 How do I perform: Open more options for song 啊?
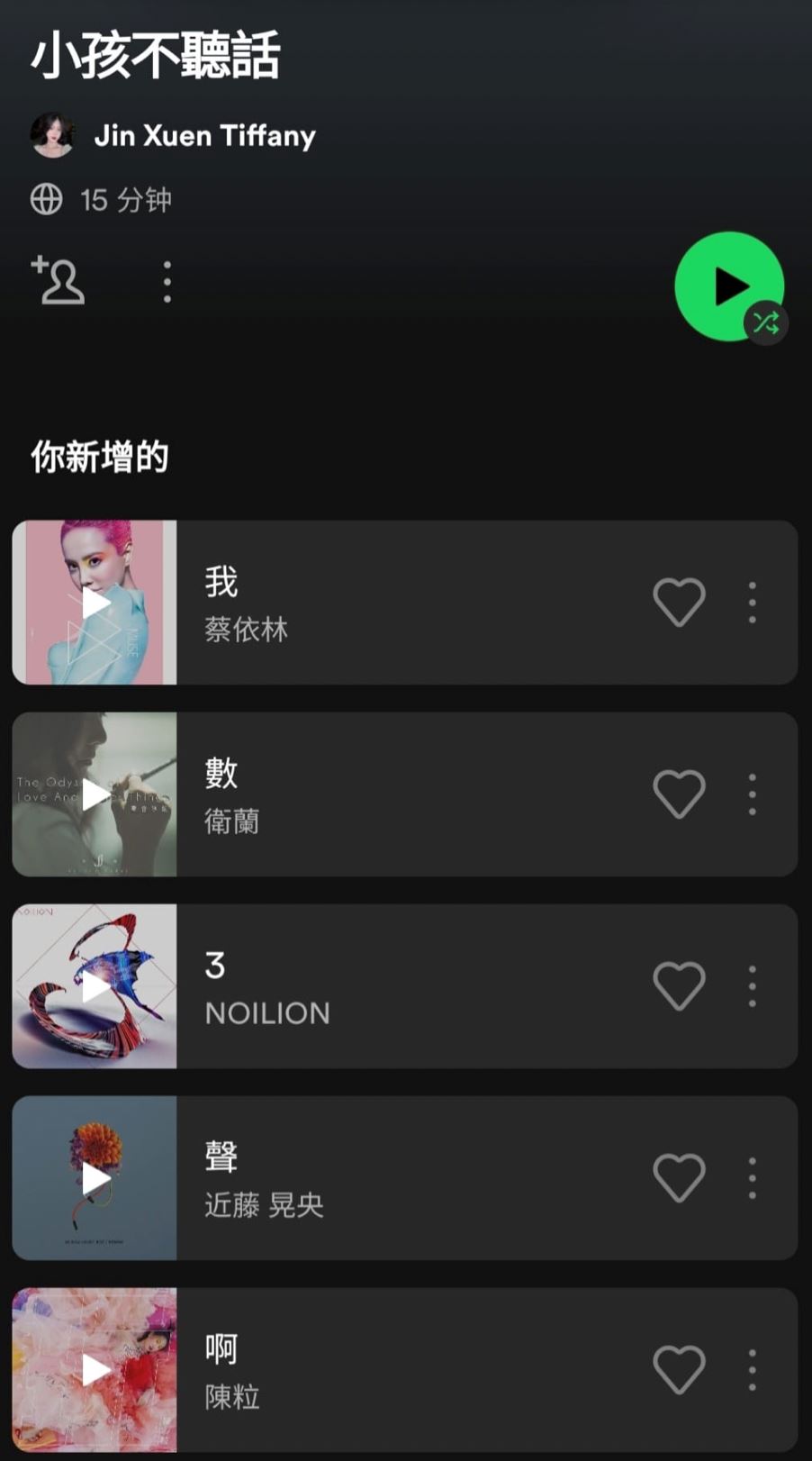coord(753,1370)
